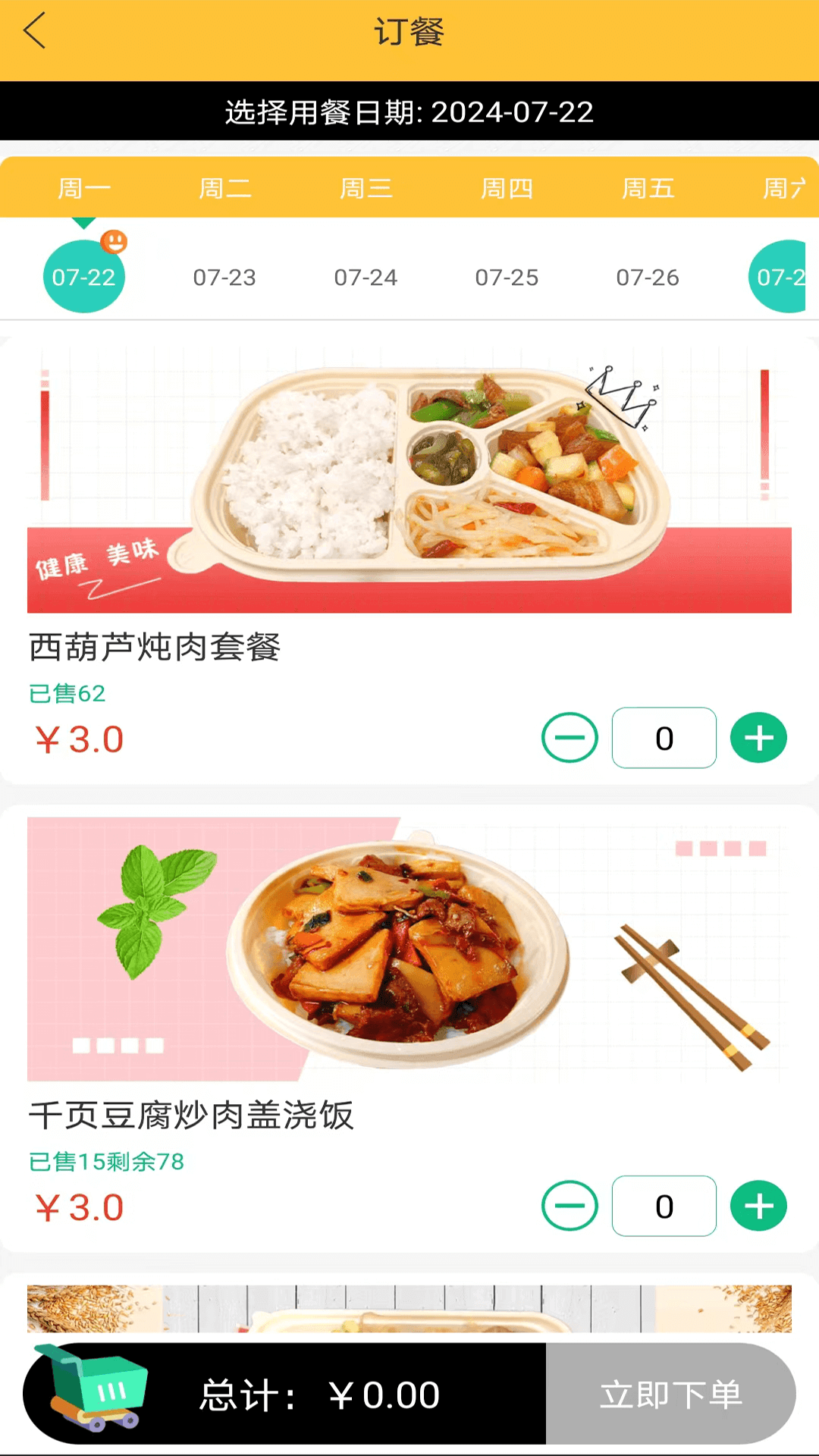Tap 立即下单 to place order

(x=670, y=1394)
